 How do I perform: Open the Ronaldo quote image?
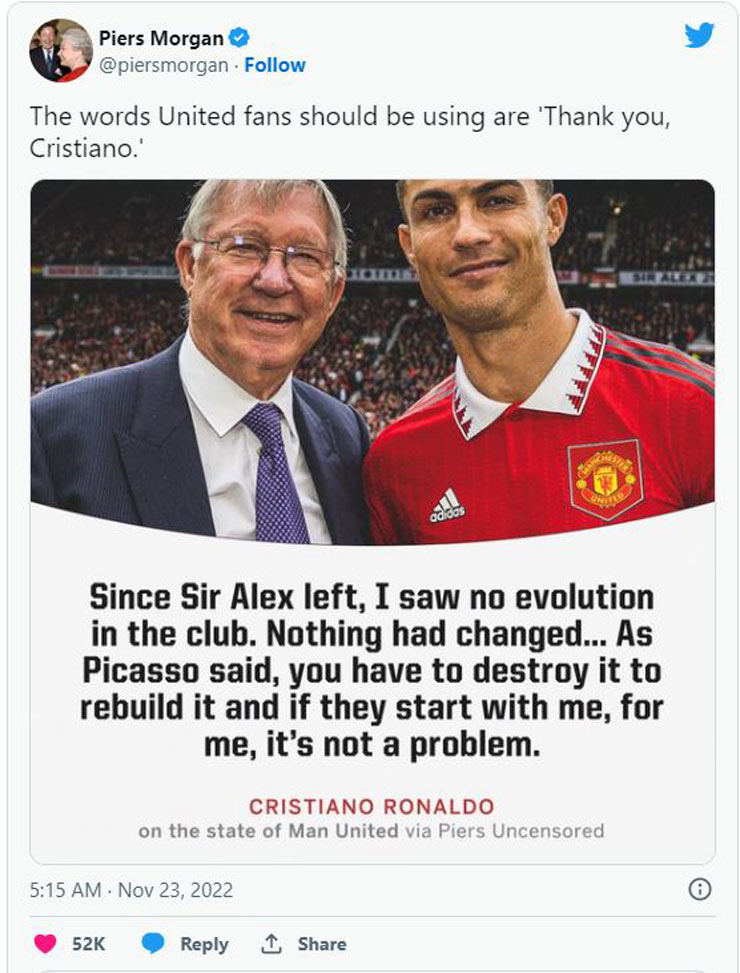tap(372, 520)
